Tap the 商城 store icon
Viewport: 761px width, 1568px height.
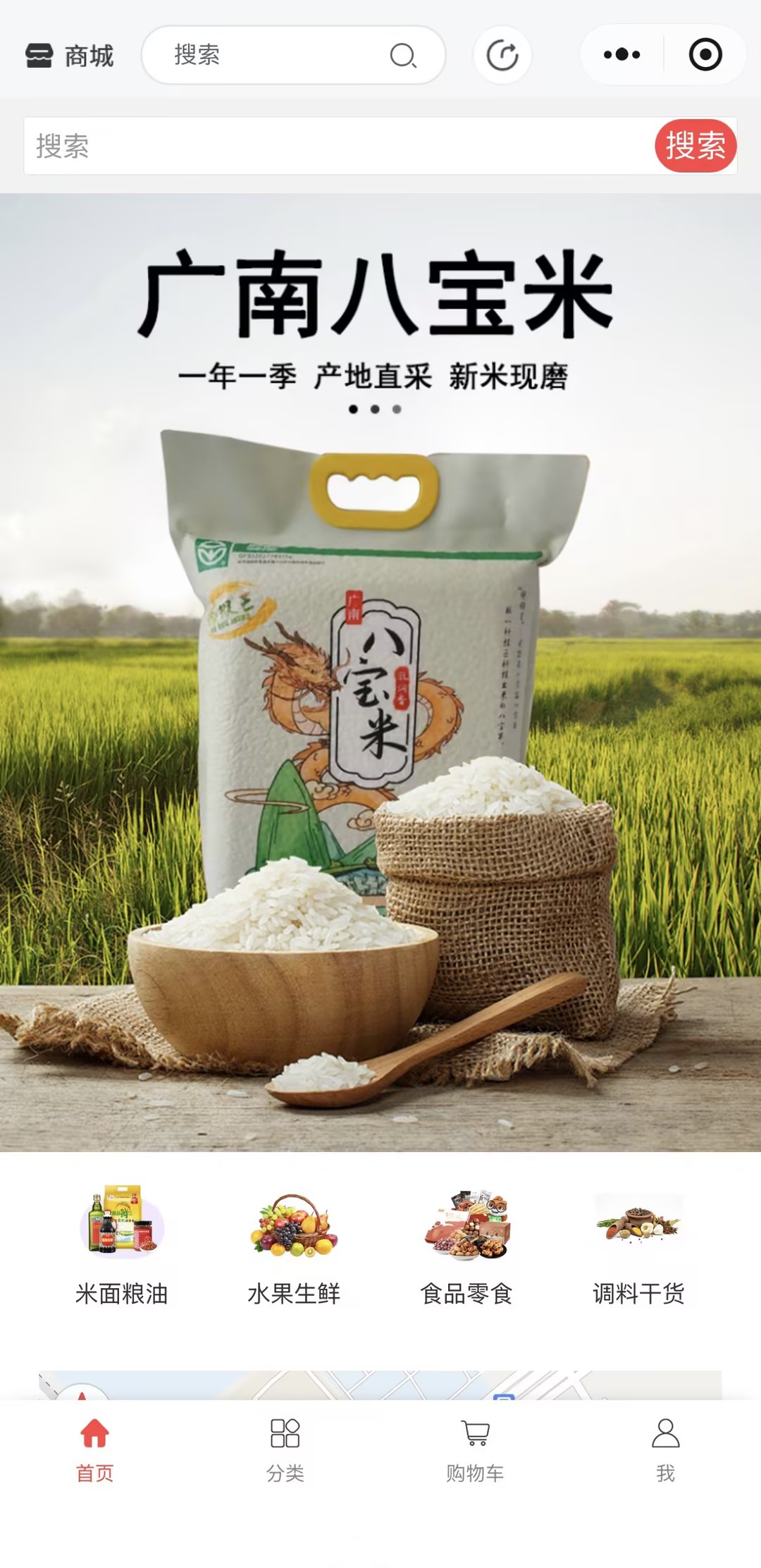tap(39, 55)
